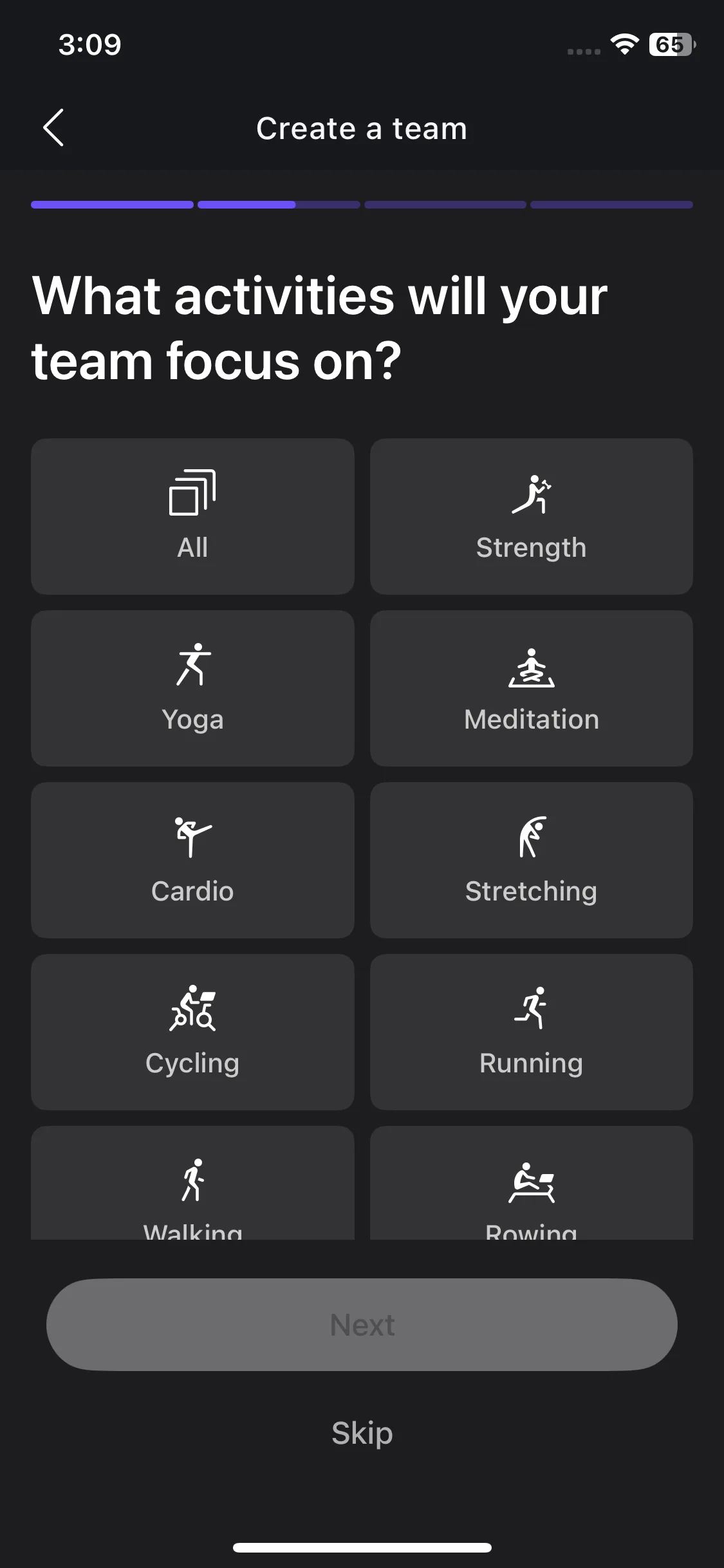724x1568 pixels.
Task: Pick Walking as an activity
Action: pyautogui.click(x=192, y=1184)
